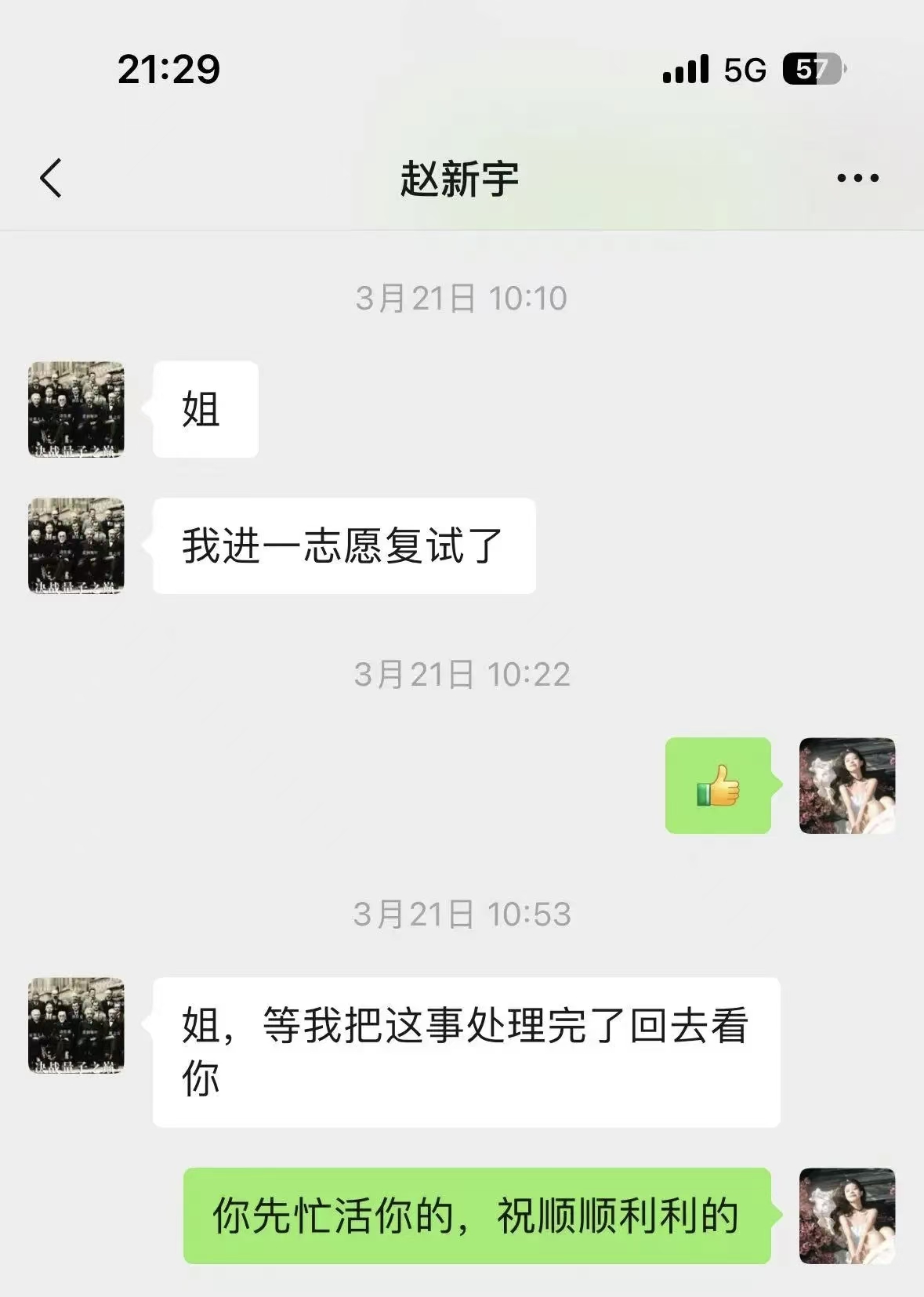Image resolution: width=924 pixels, height=1297 pixels.
Task: Tap the avatar next to 我进一志愿复试了
Action: (76, 545)
